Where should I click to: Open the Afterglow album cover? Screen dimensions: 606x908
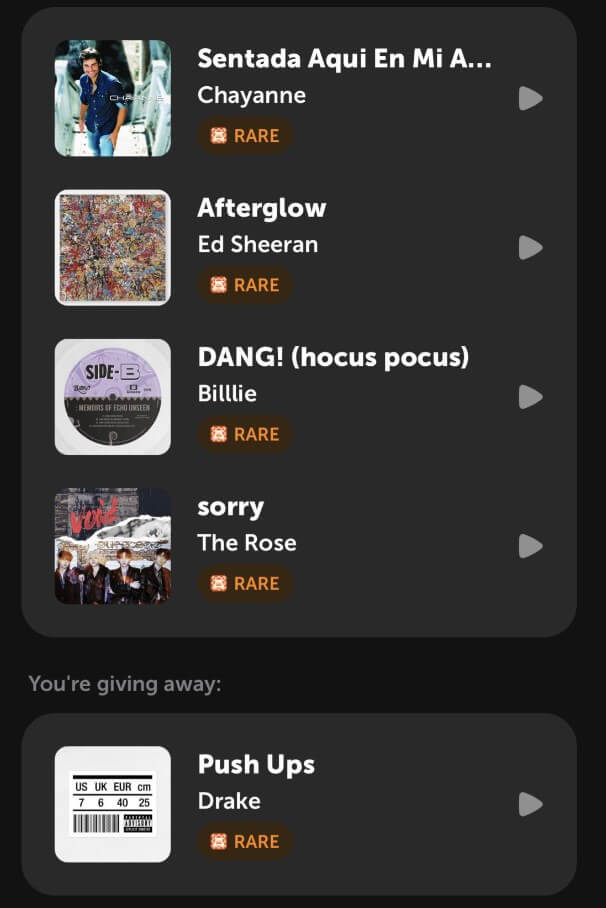(x=113, y=247)
